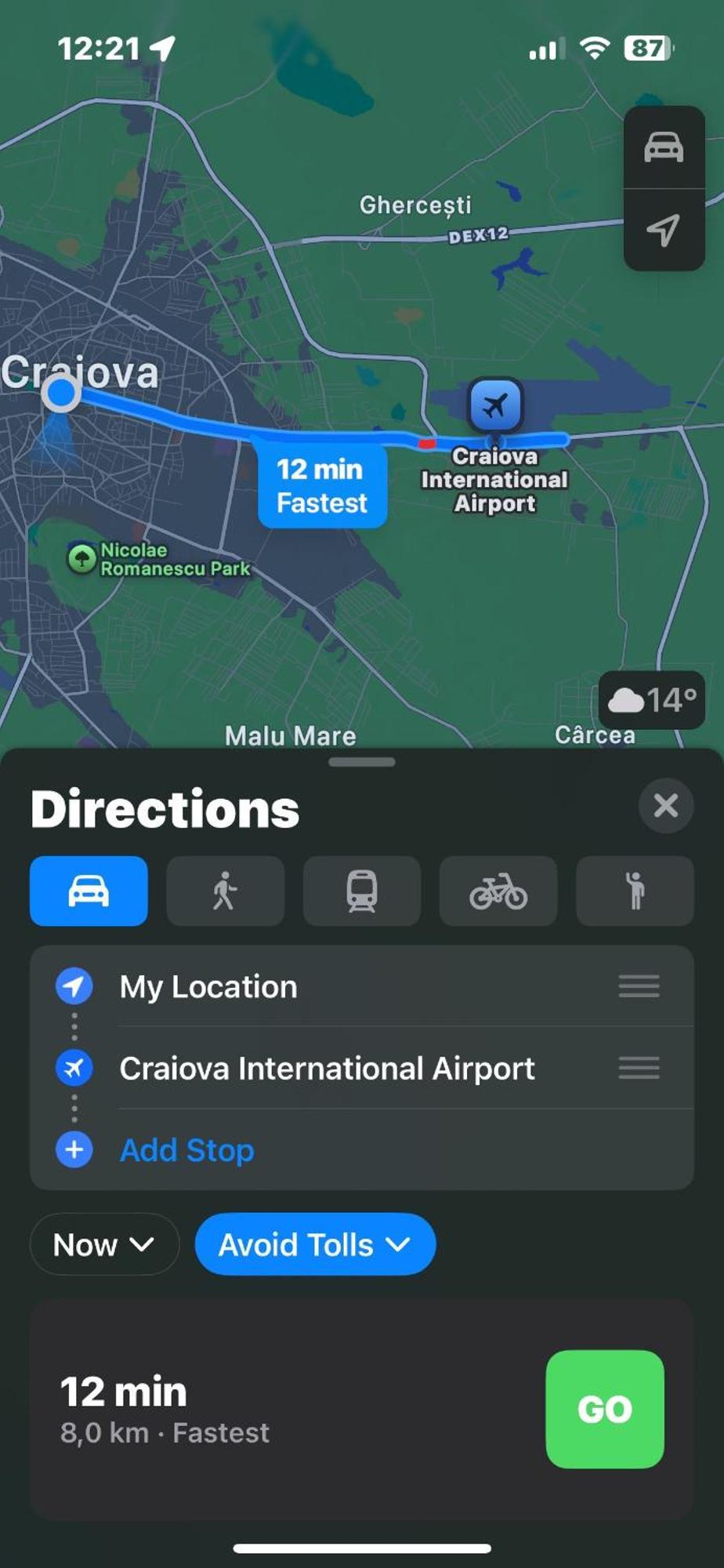Screen dimensions: 724x1568
Task: Switch to walking directions
Action: point(225,891)
